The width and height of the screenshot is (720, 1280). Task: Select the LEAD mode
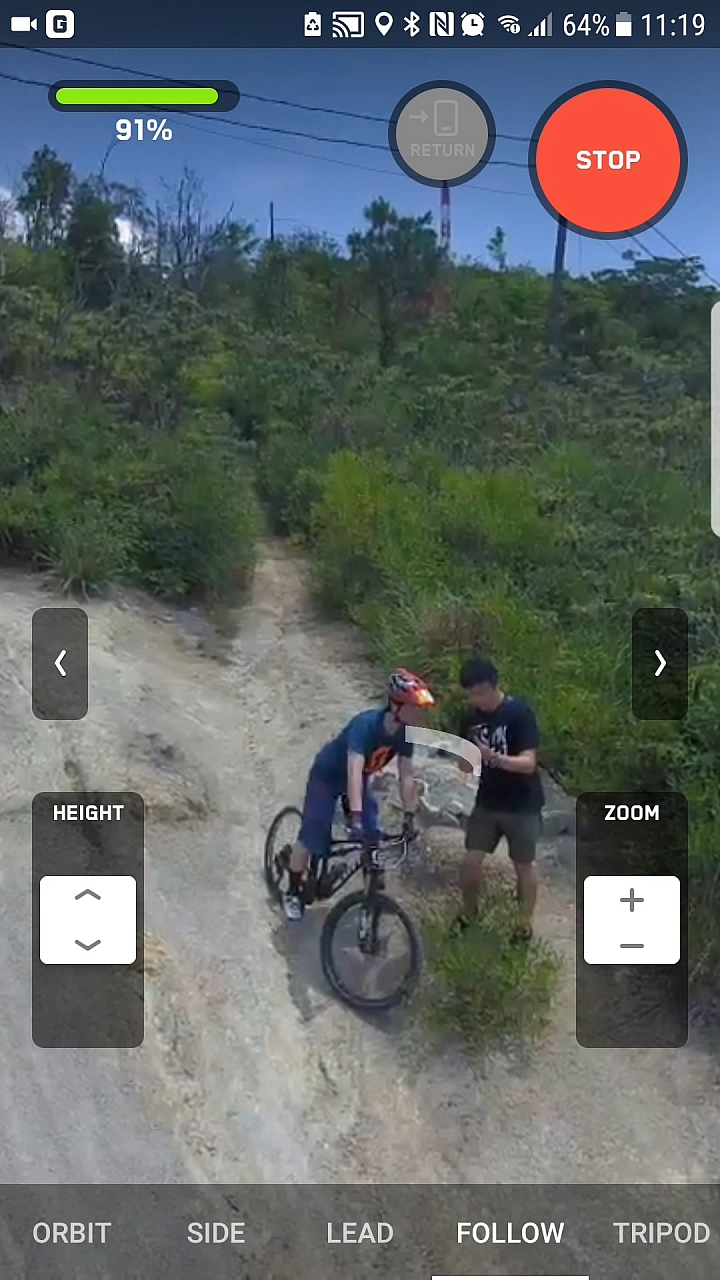click(360, 1233)
